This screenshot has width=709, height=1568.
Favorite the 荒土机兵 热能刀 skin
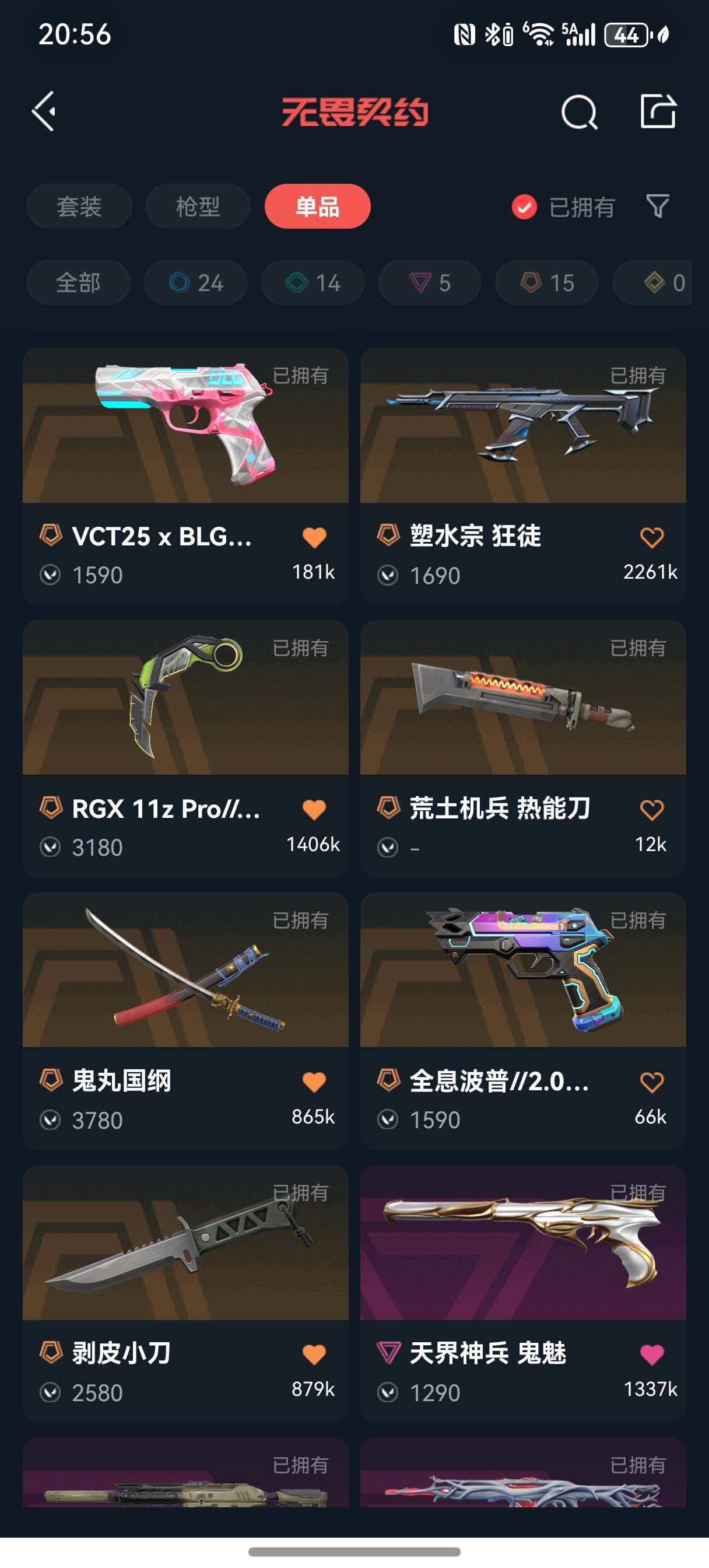point(651,810)
